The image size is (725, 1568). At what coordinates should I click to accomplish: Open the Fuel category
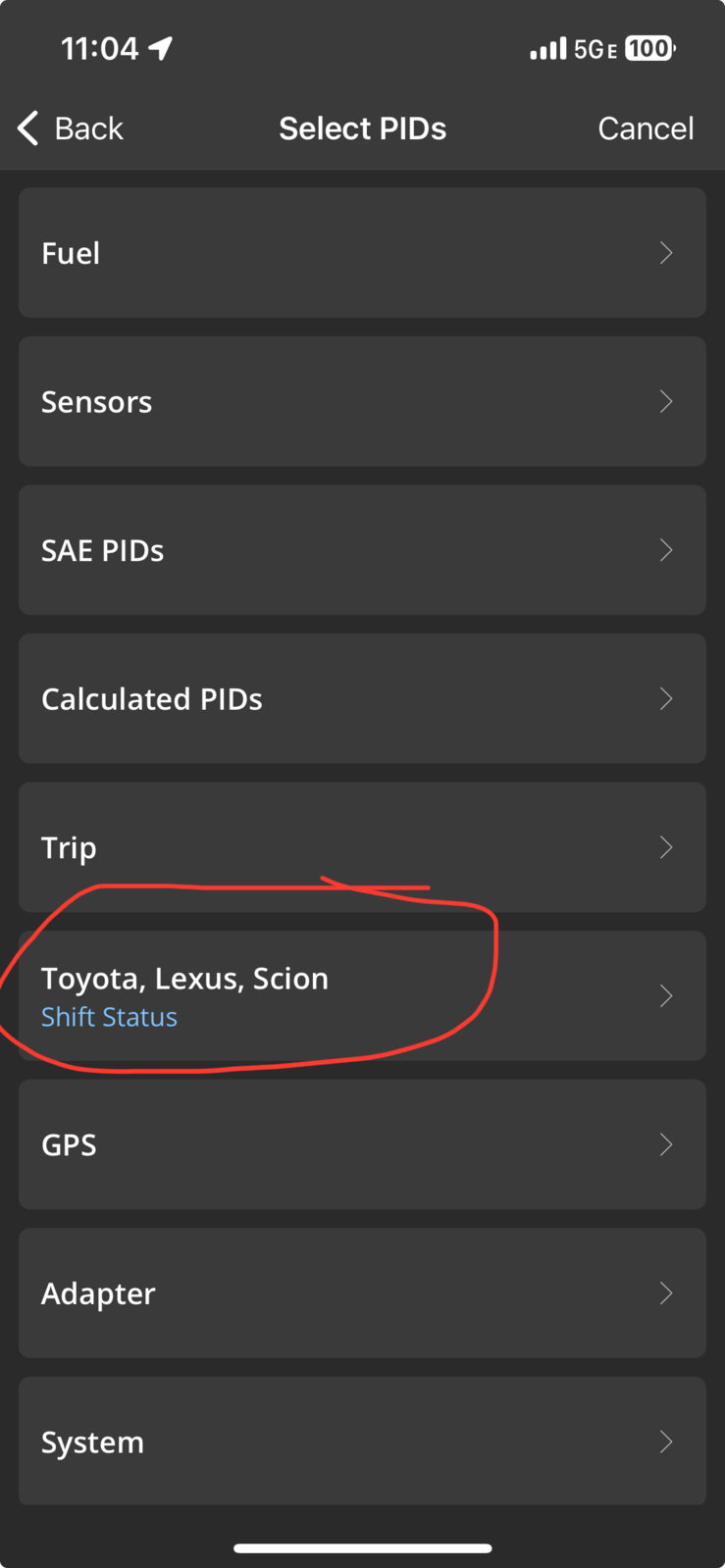click(x=362, y=253)
